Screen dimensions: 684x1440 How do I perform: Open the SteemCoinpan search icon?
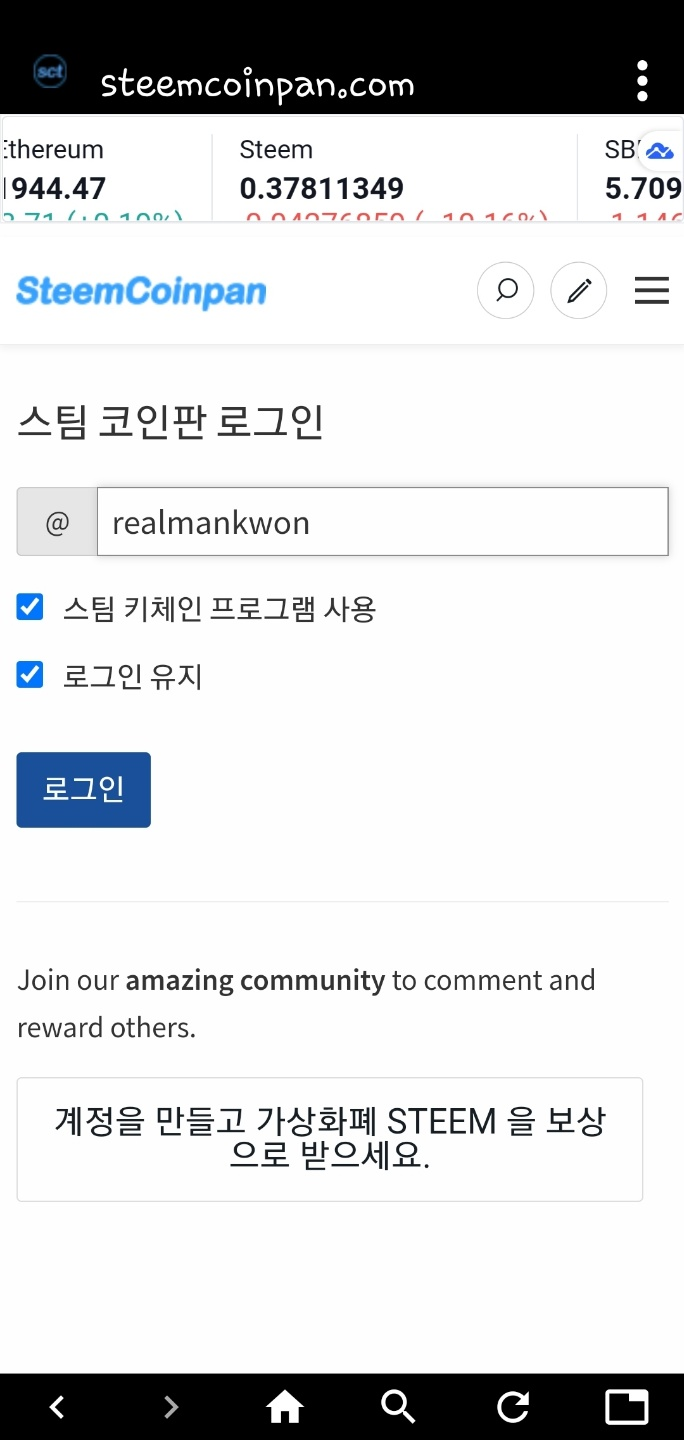tap(506, 291)
